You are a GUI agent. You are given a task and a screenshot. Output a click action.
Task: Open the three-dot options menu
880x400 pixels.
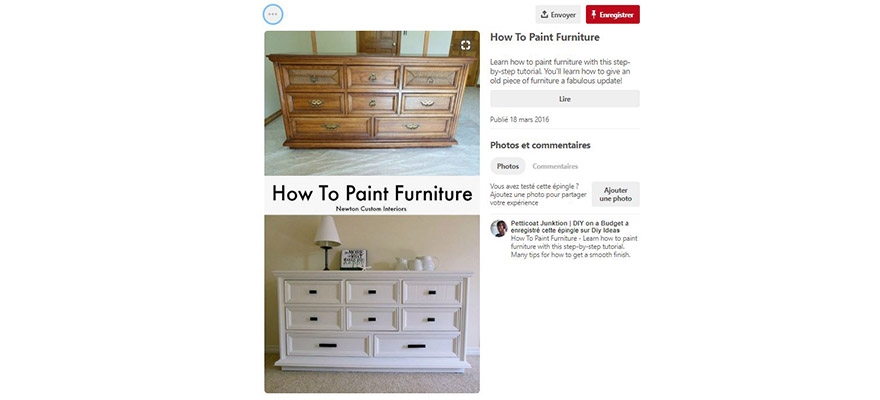pos(272,14)
